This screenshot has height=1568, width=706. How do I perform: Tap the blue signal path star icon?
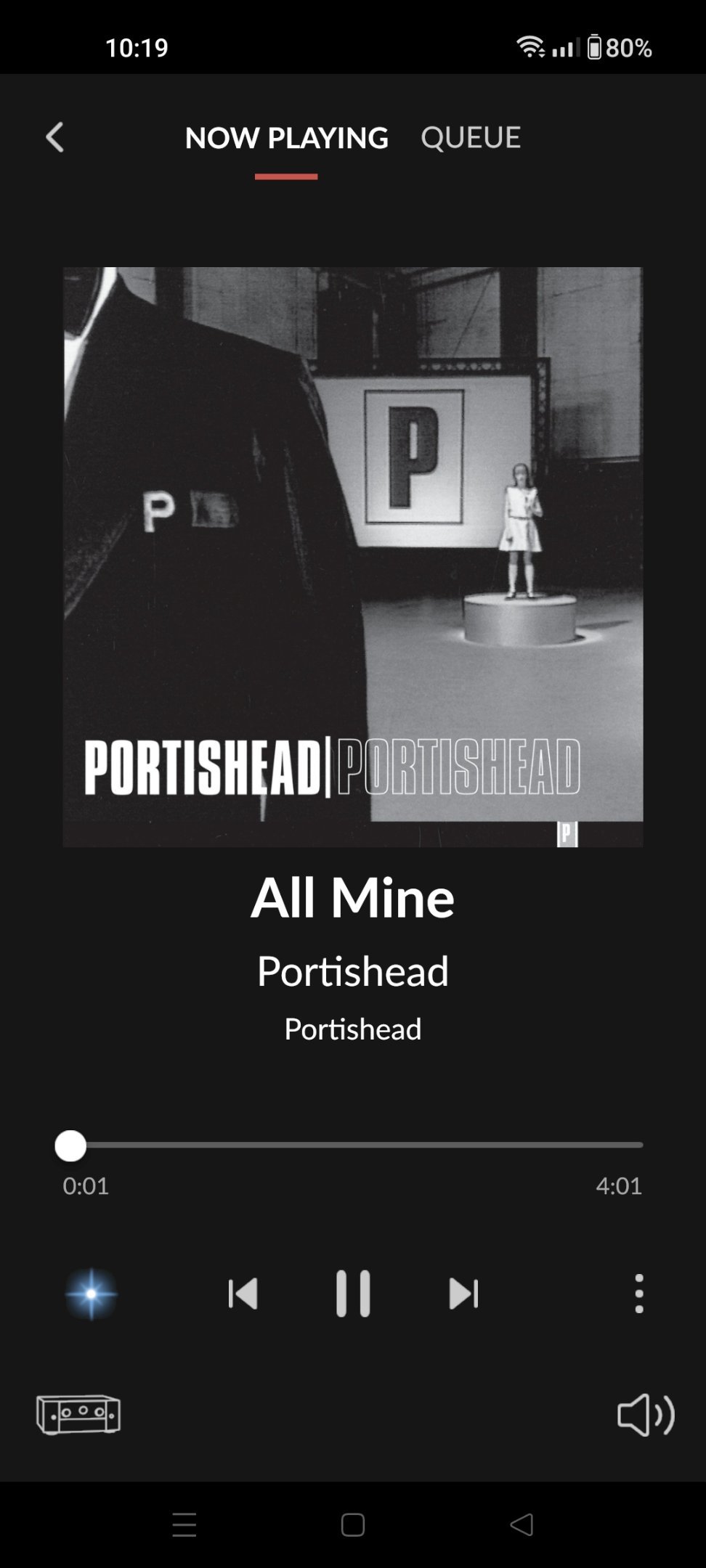pyautogui.click(x=91, y=1294)
